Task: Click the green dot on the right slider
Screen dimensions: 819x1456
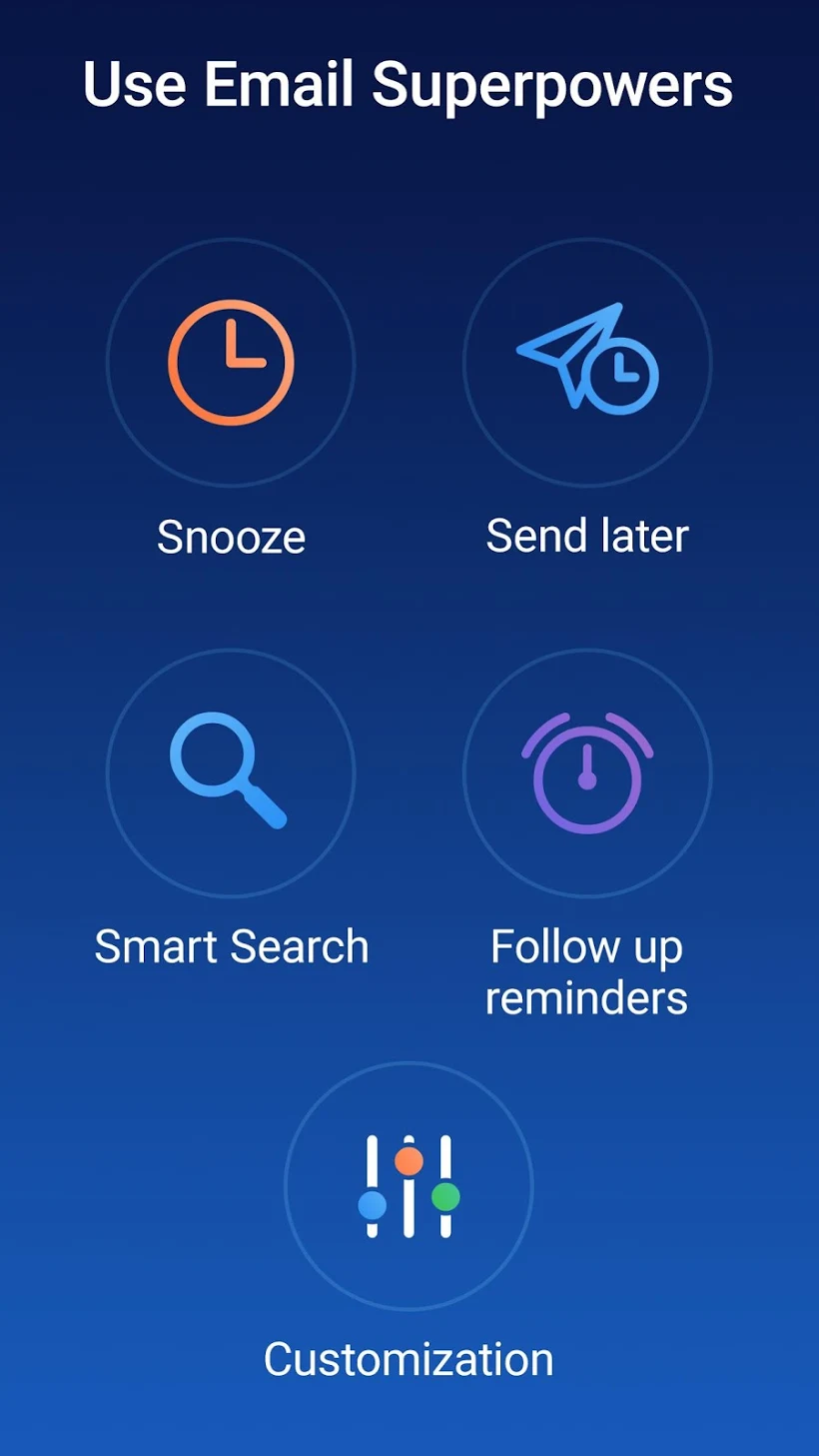Action: [445, 1196]
